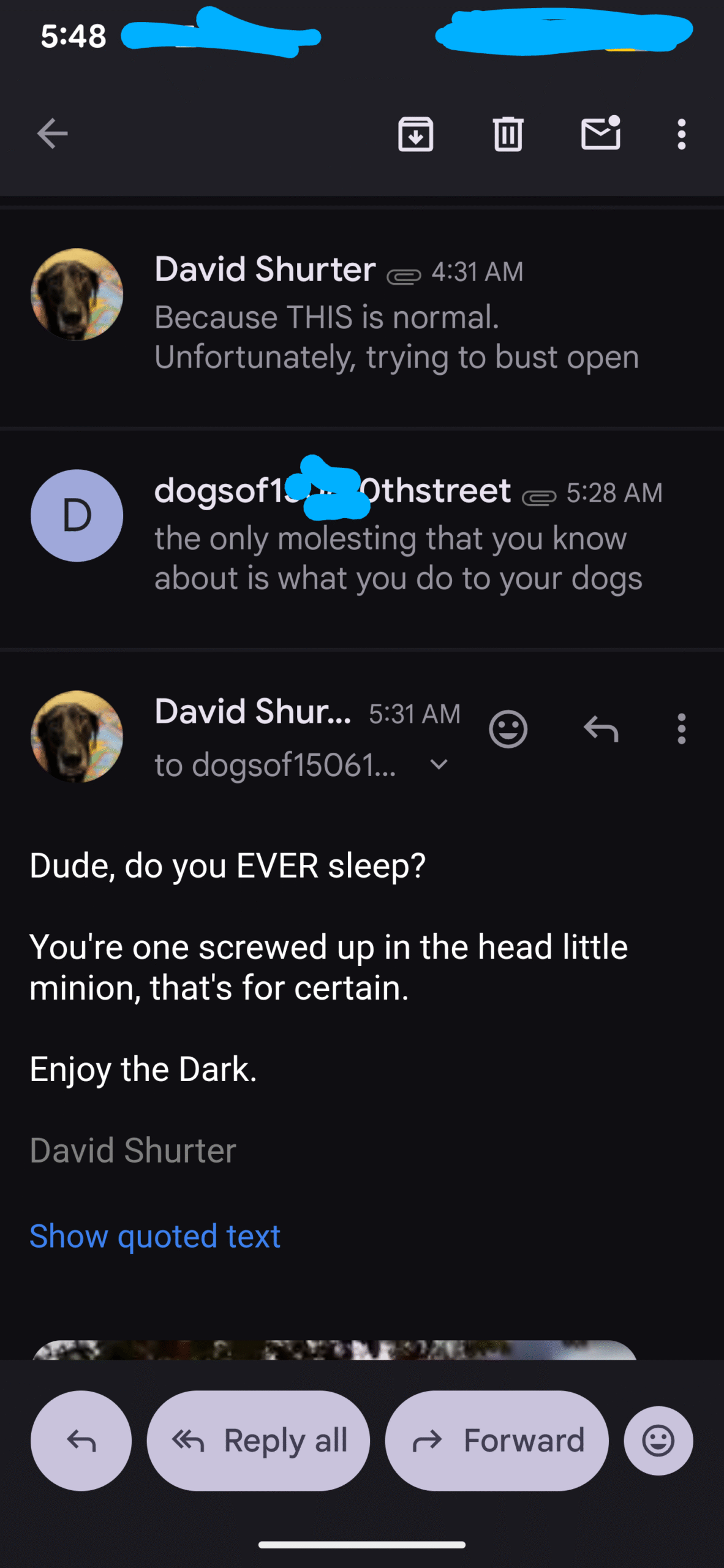This screenshot has width=724, height=1568.
Task: Archive this email conversation
Action: click(x=415, y=134)
